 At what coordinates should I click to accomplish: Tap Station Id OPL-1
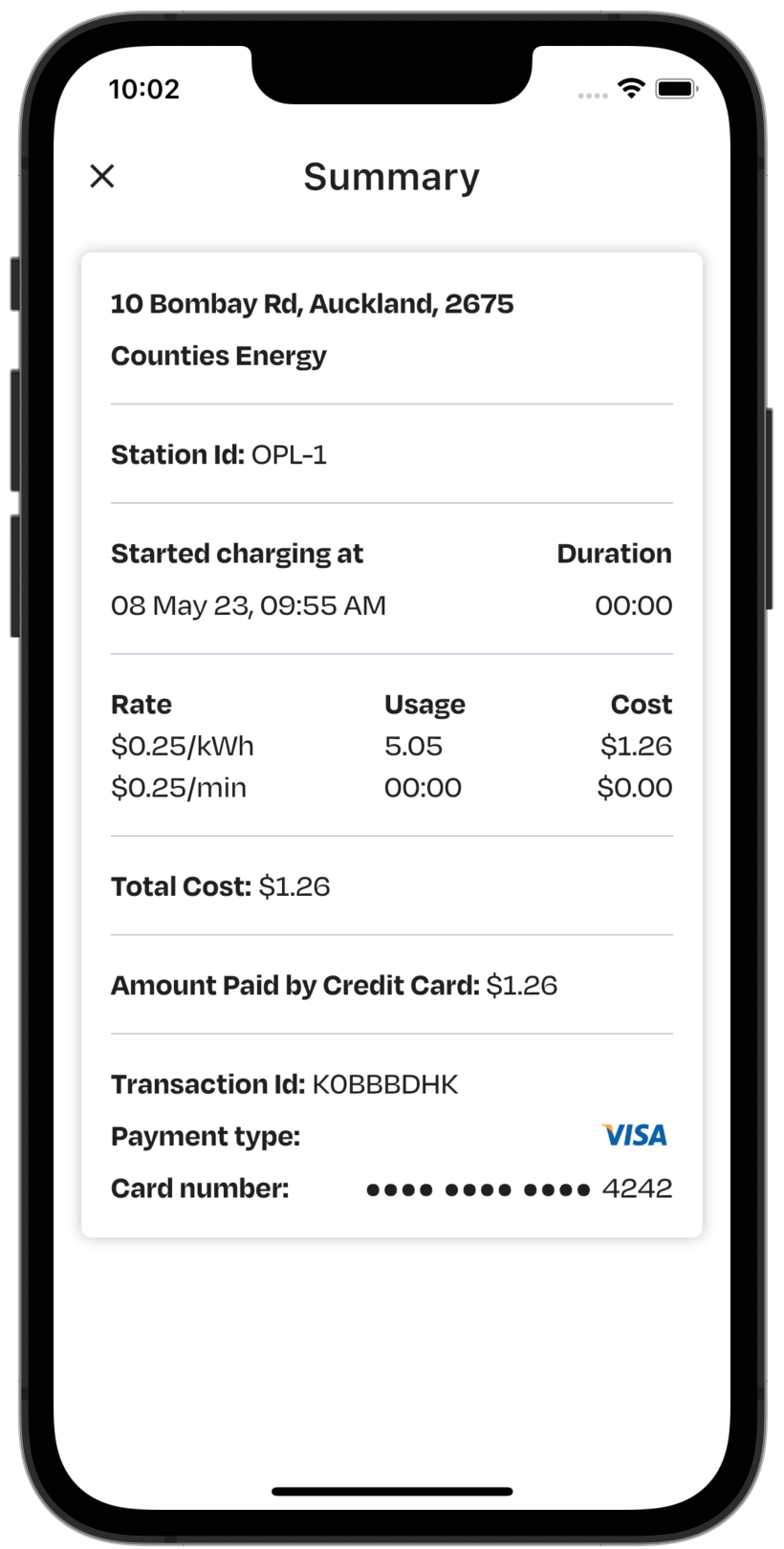[x=219, y=454]
